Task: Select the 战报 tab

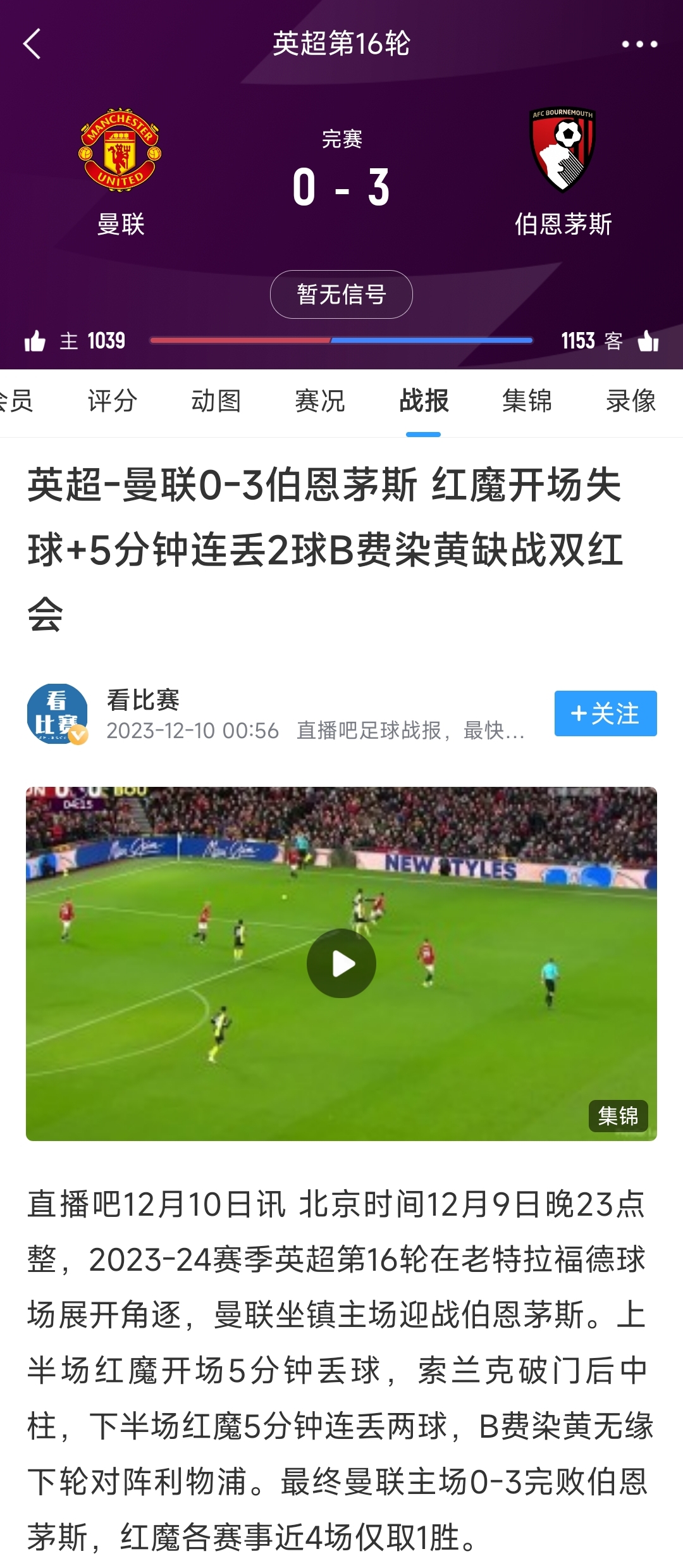Action: point(424,401)
